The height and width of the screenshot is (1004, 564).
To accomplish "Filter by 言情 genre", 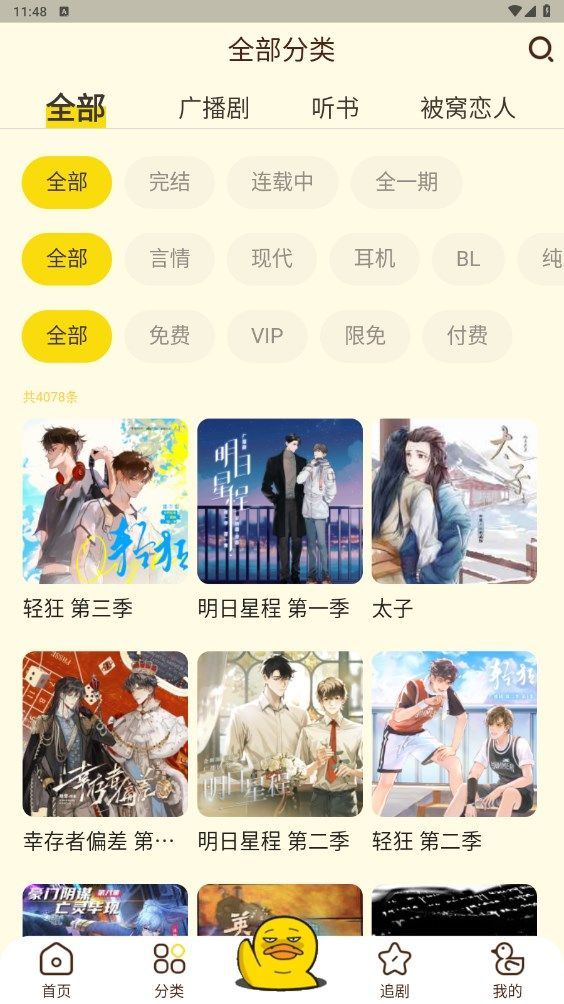I will [170, 259].
